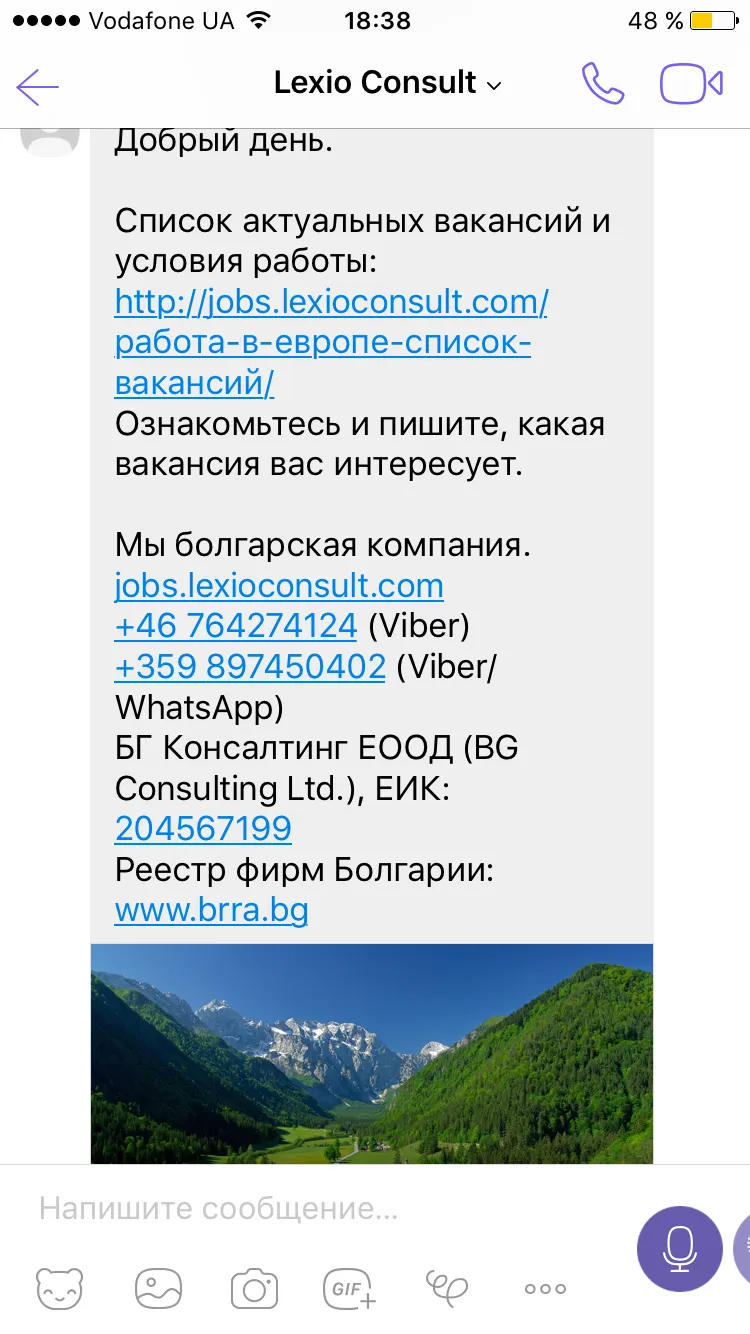Open the sticker picker bear icon

(60, 1288)
